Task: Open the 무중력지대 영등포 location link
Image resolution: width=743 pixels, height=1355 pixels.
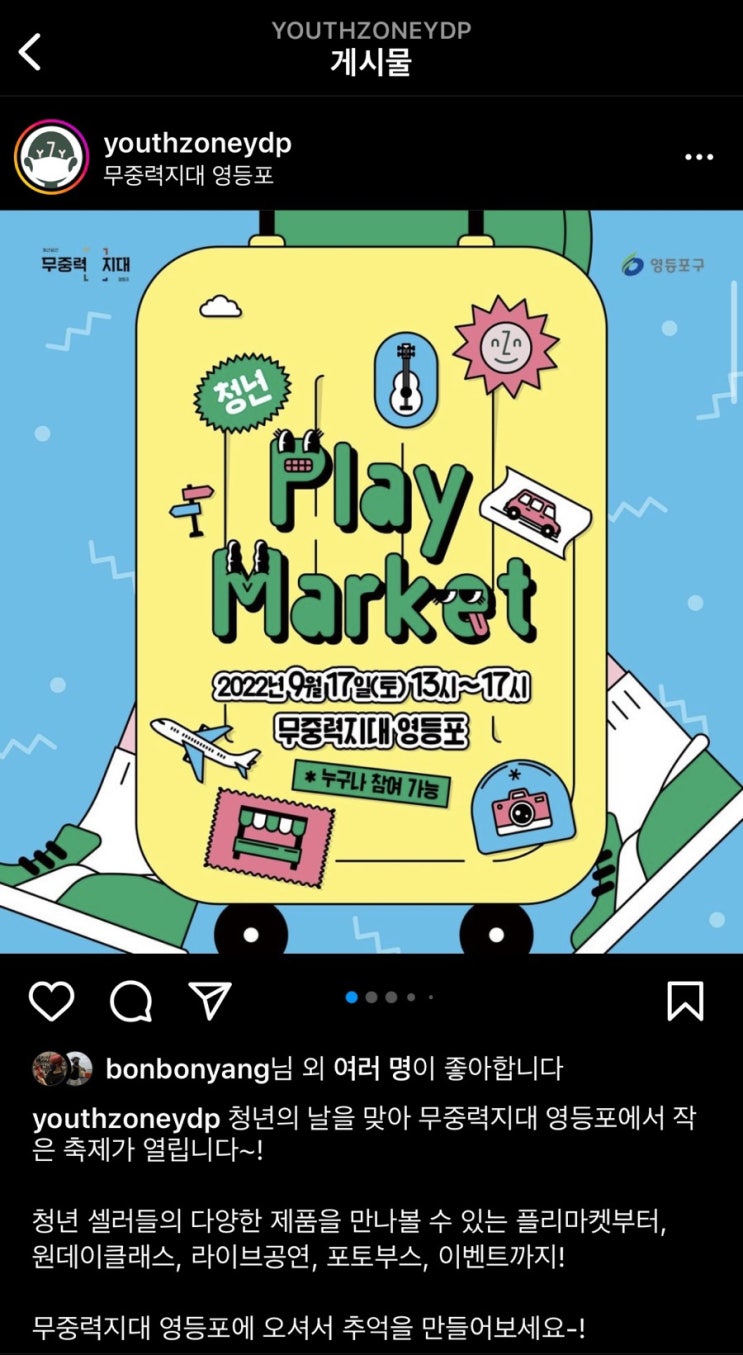Action: [189, 176]
